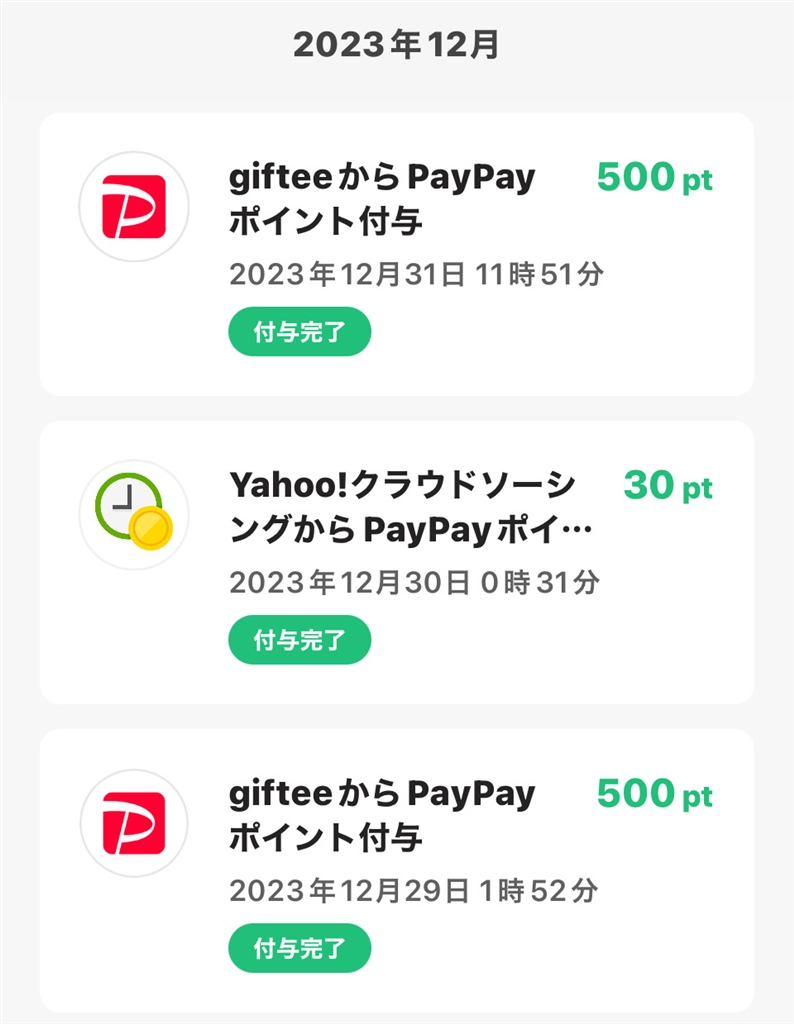The image size is (794, 1024).
Task: View the giftee 500 pt entry dated 12月29日
Action: pos(396,870)
